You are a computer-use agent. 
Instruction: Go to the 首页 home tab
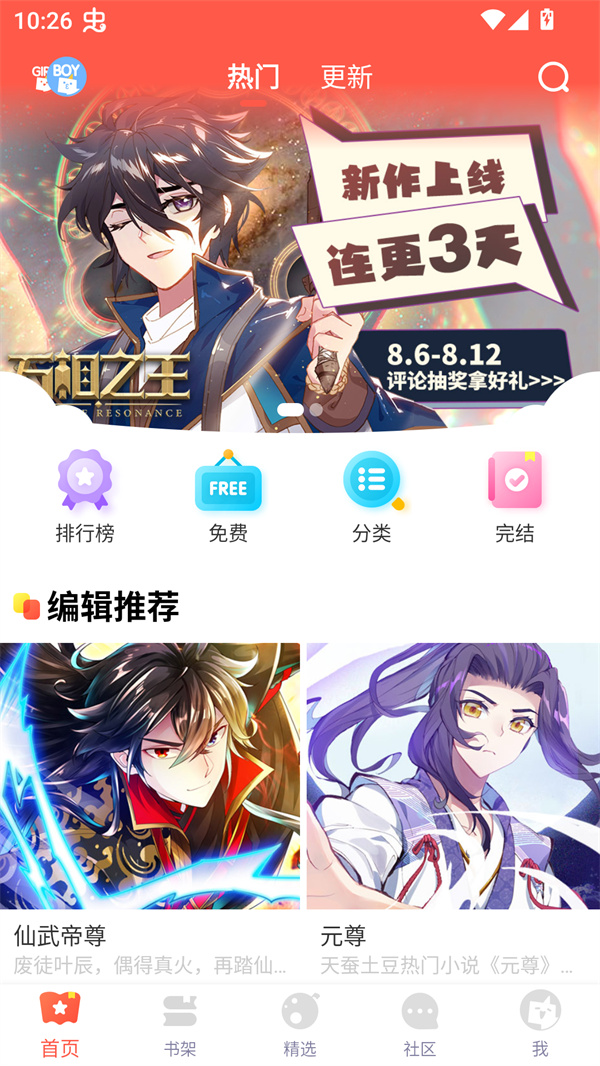point(60,1025)
